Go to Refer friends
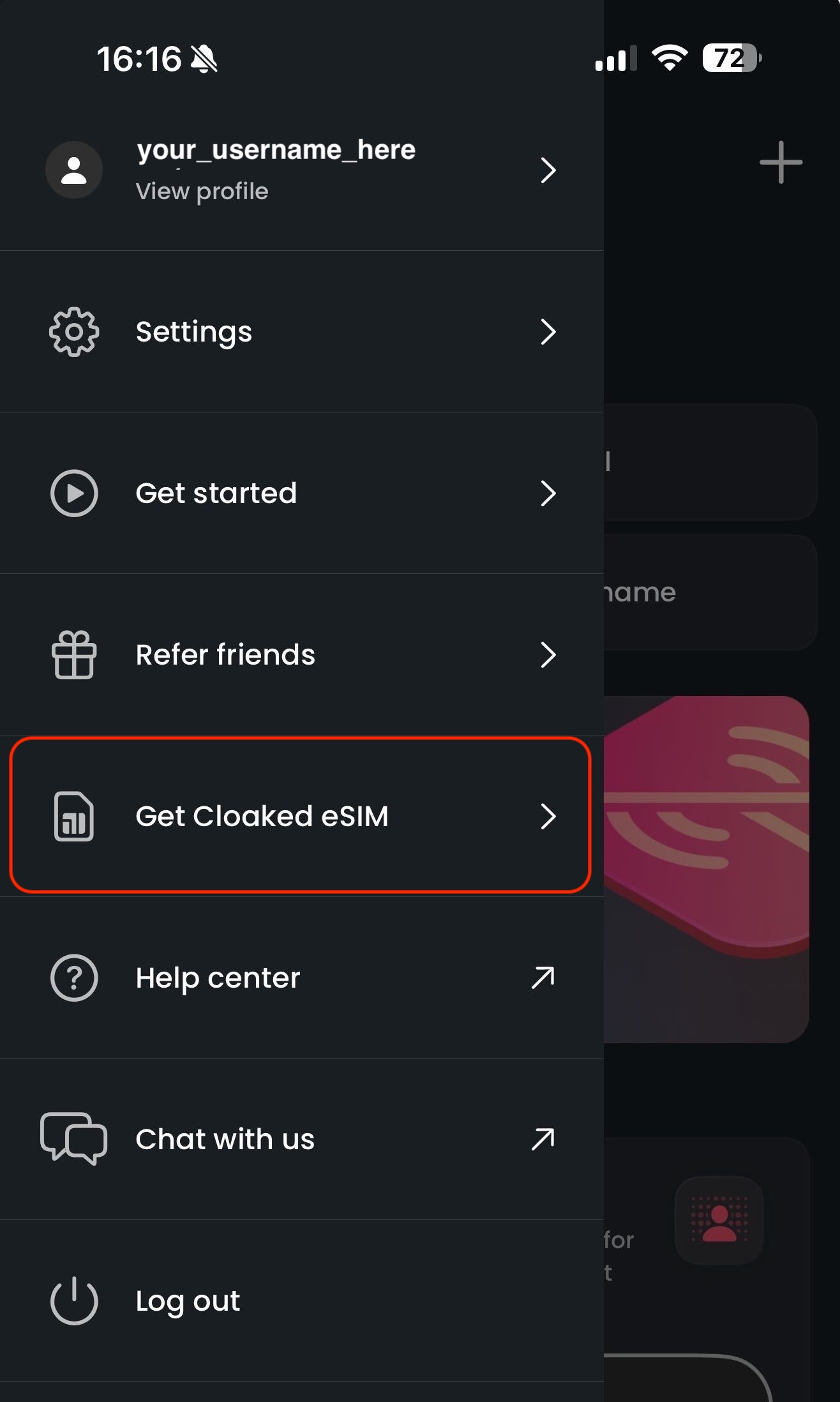The image size is (840, 1402). 301,654
